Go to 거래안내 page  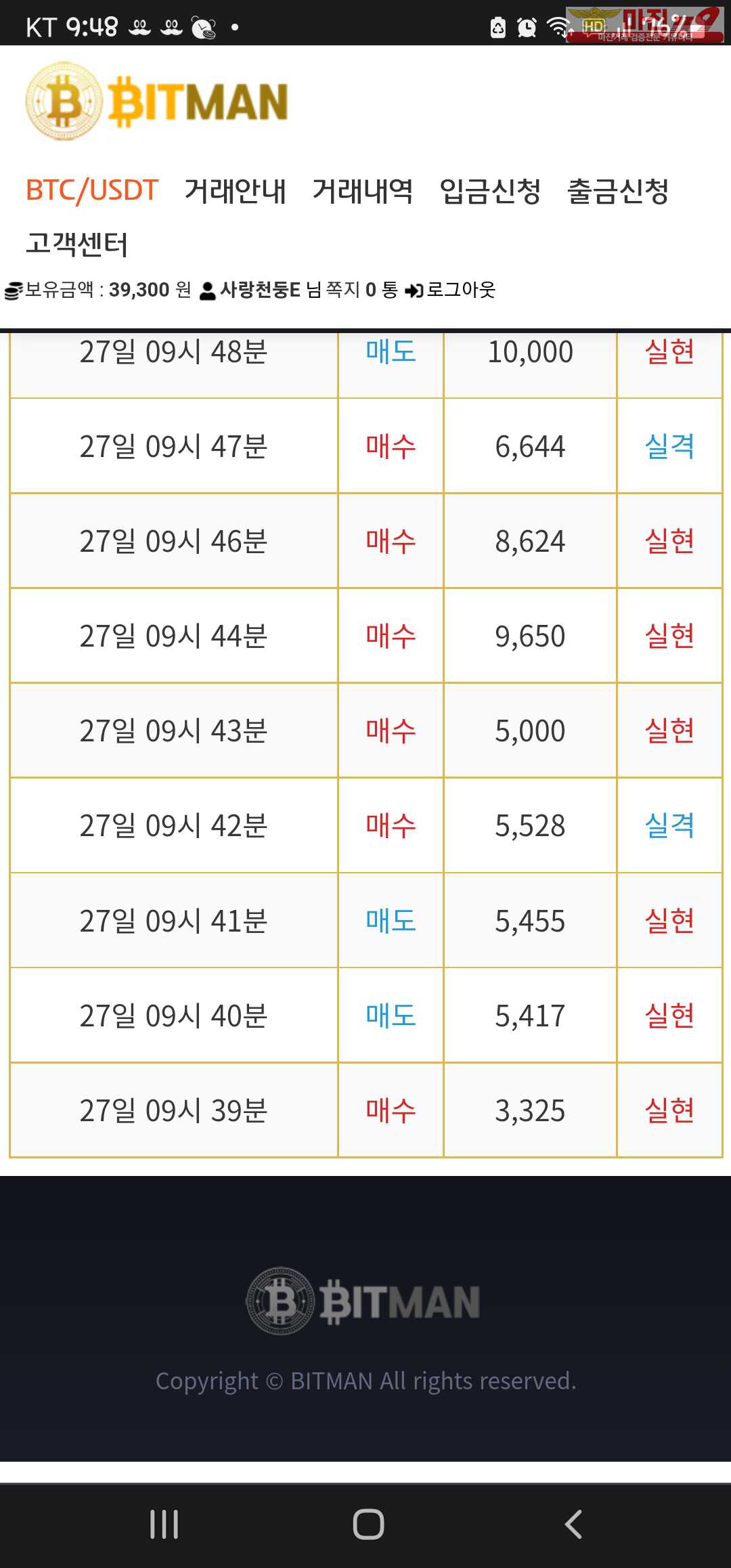[235, 190]
